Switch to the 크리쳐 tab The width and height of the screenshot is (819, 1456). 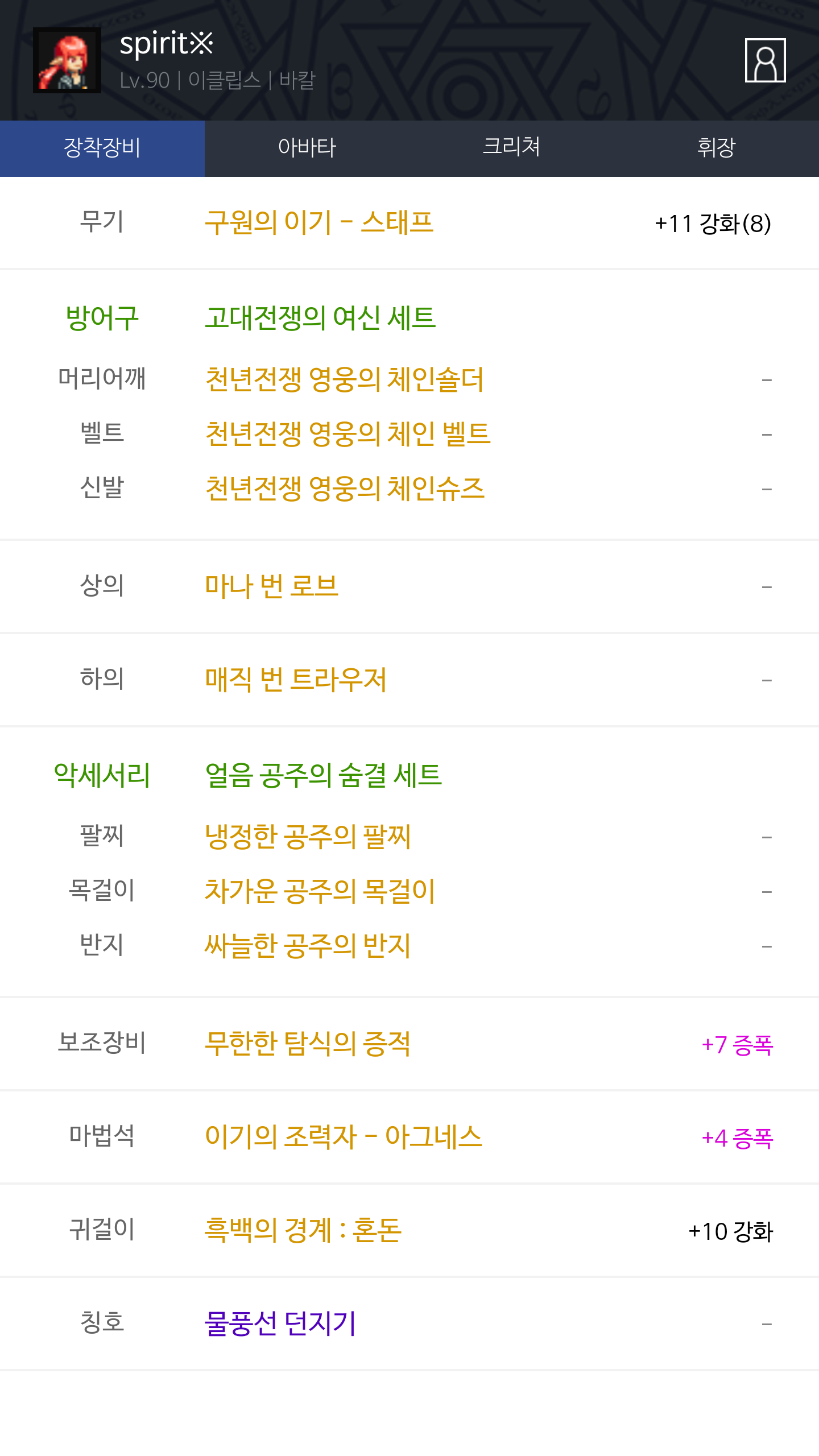coord(512,148)
